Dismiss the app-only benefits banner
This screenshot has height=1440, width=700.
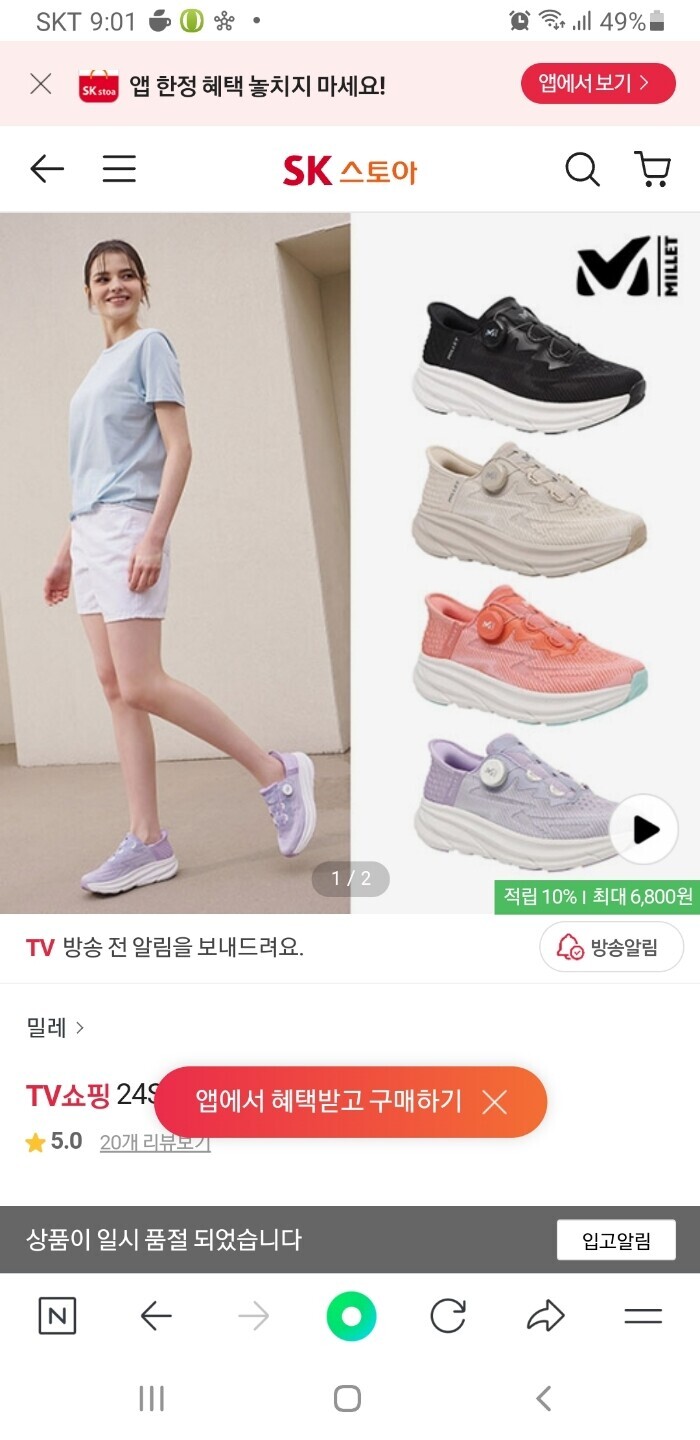click(x=41, y=84)
